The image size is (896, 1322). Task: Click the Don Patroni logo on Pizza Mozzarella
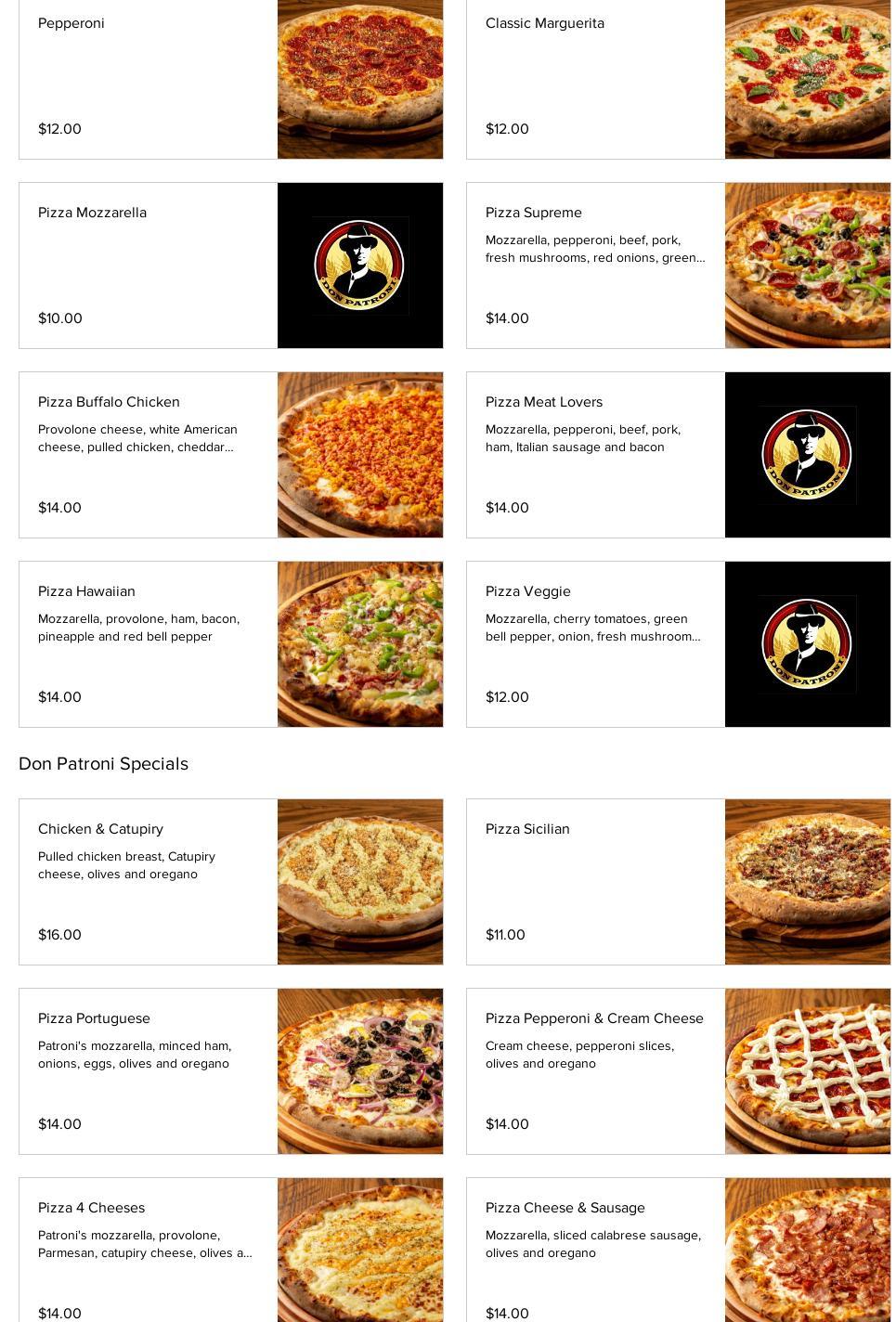359,265
